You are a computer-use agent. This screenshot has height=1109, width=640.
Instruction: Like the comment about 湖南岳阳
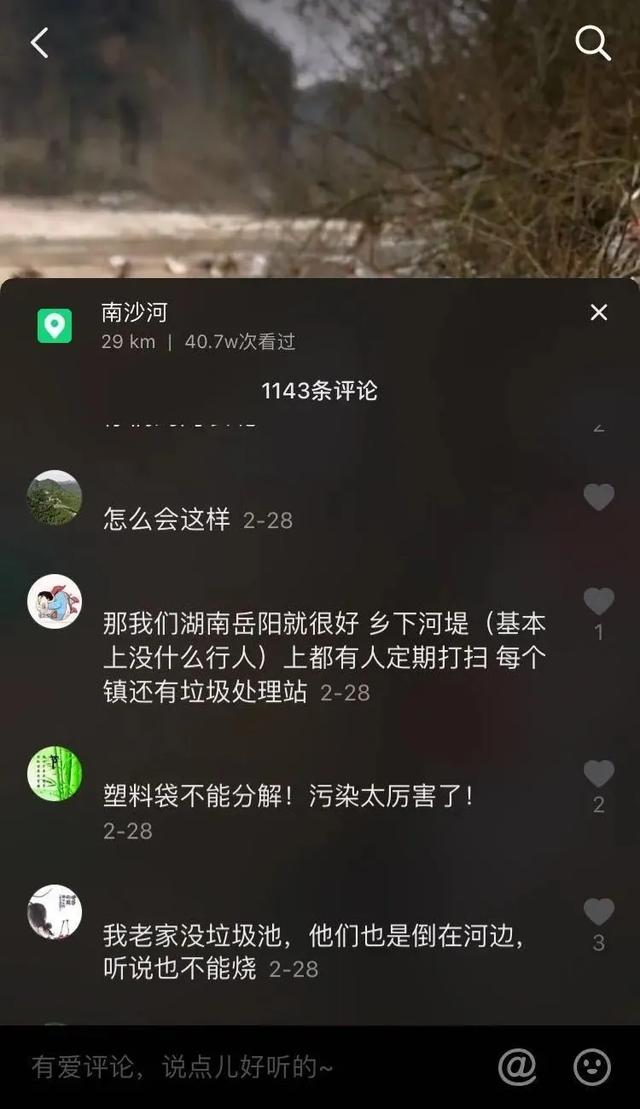[598, 601]
